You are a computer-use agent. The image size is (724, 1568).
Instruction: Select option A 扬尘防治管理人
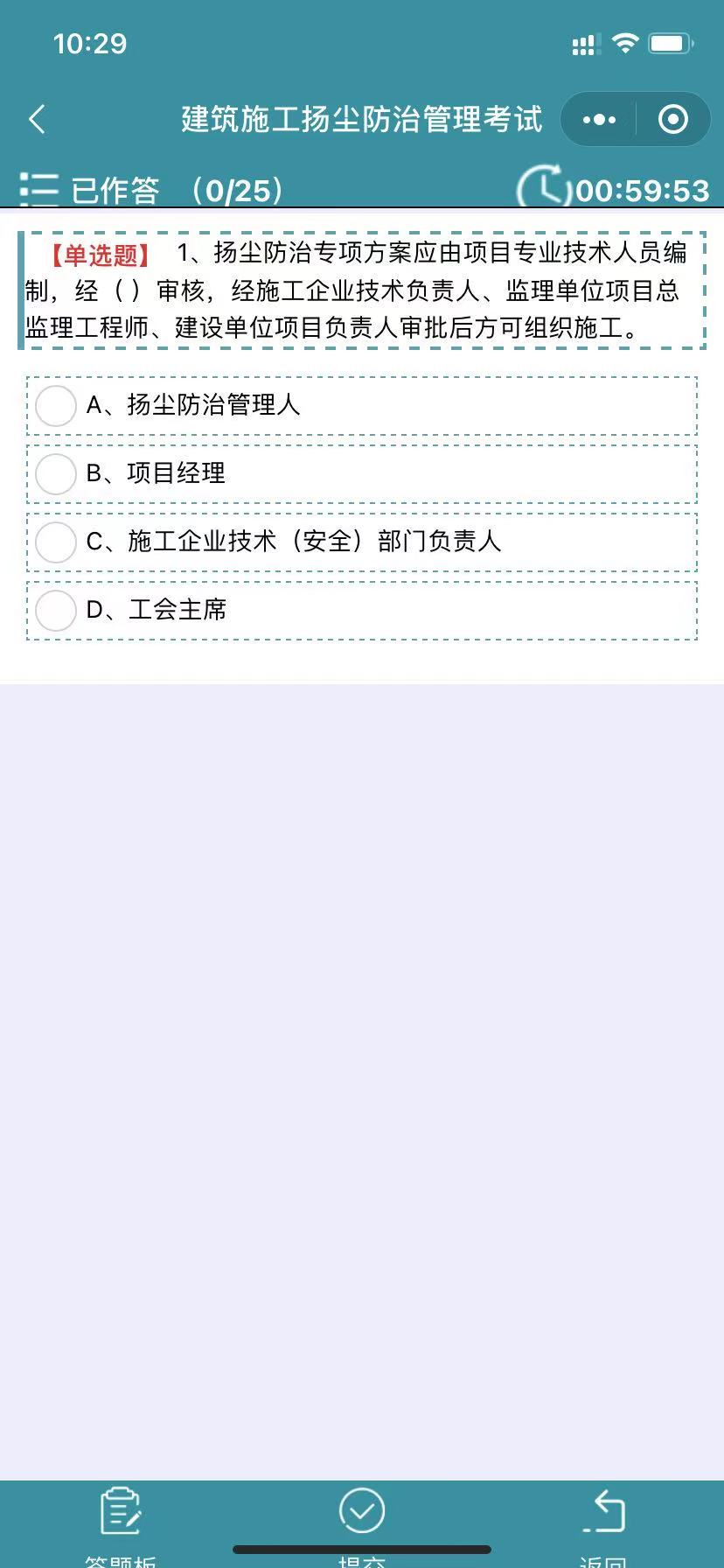point(362,405)
